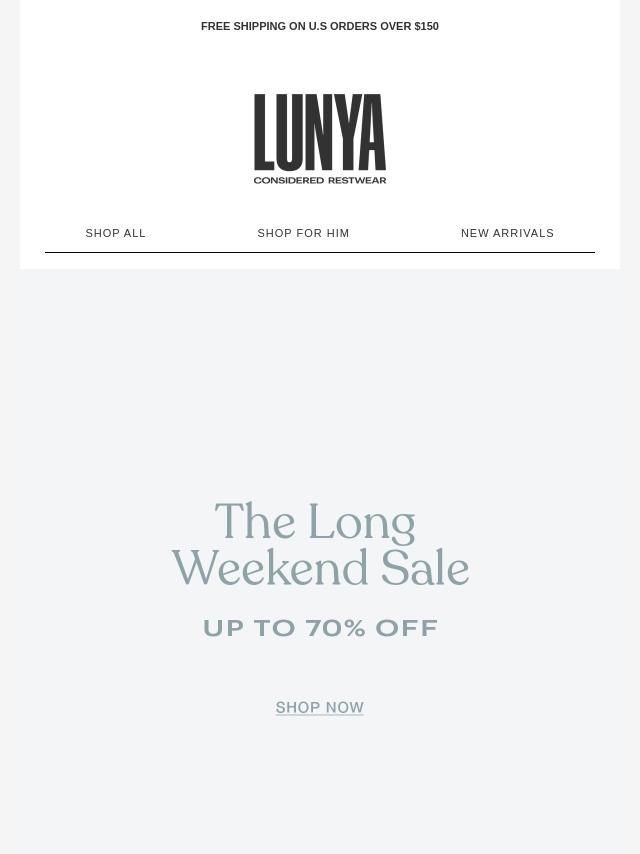Go to Shop For Him
Screen dimensions: 640x854
(303, 233)
